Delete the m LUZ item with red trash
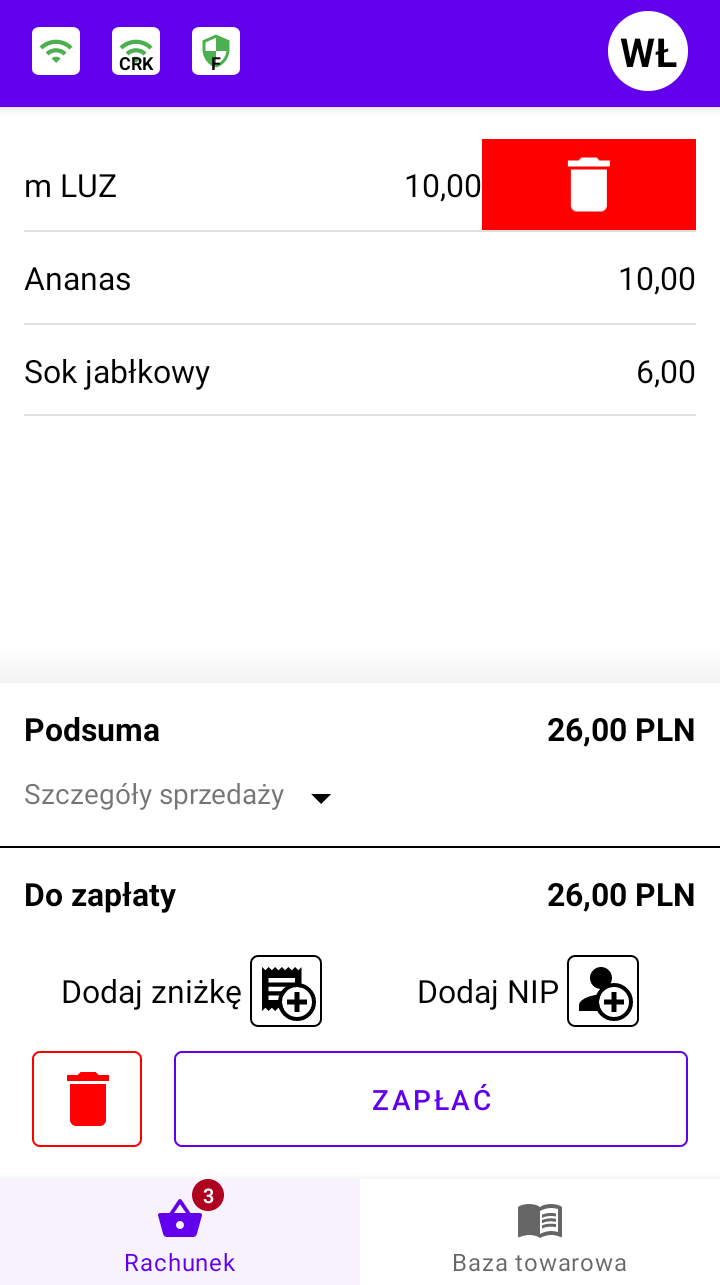The height and width of the screenshot is (1285, 720). pyautogui.click(x=588, y=185)
